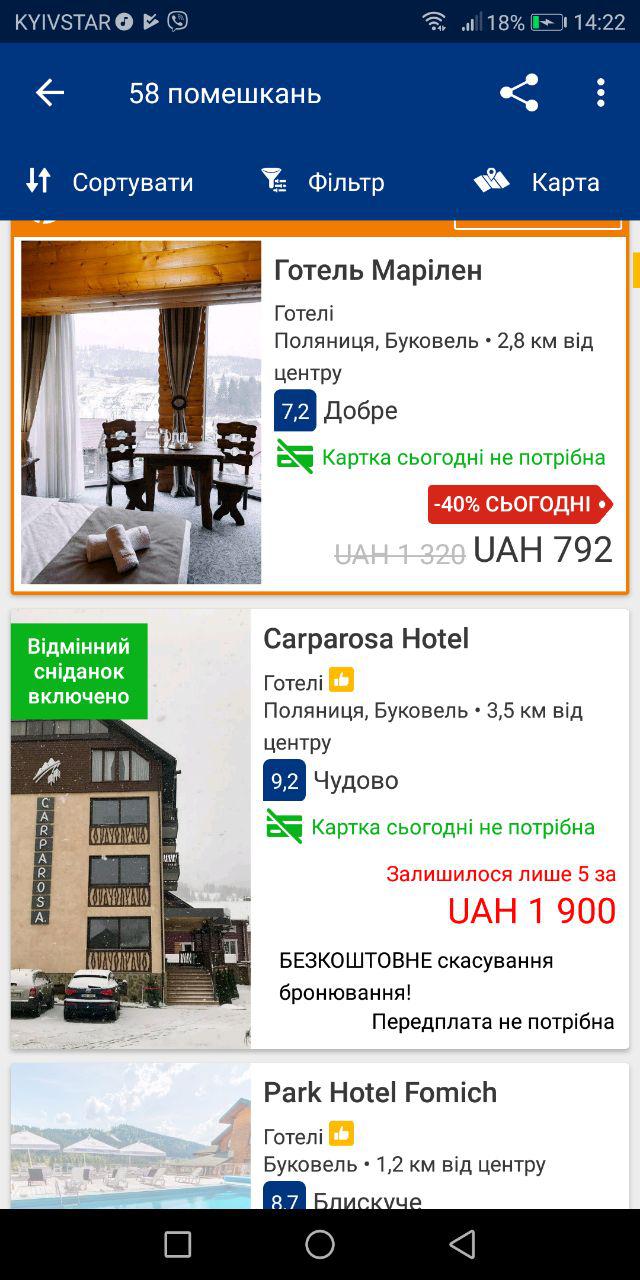640x1280 pixels.
Task: Open the system recent apps view
Action: (x=178, y=1244)
